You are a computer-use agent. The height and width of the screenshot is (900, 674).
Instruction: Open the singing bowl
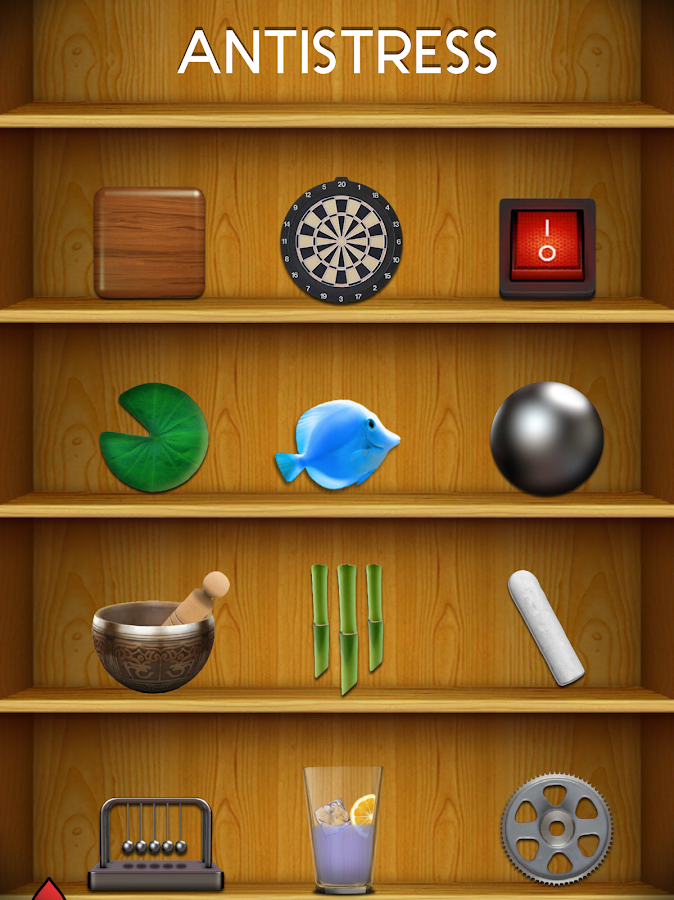pyautogui.click(x=155, y=640)
